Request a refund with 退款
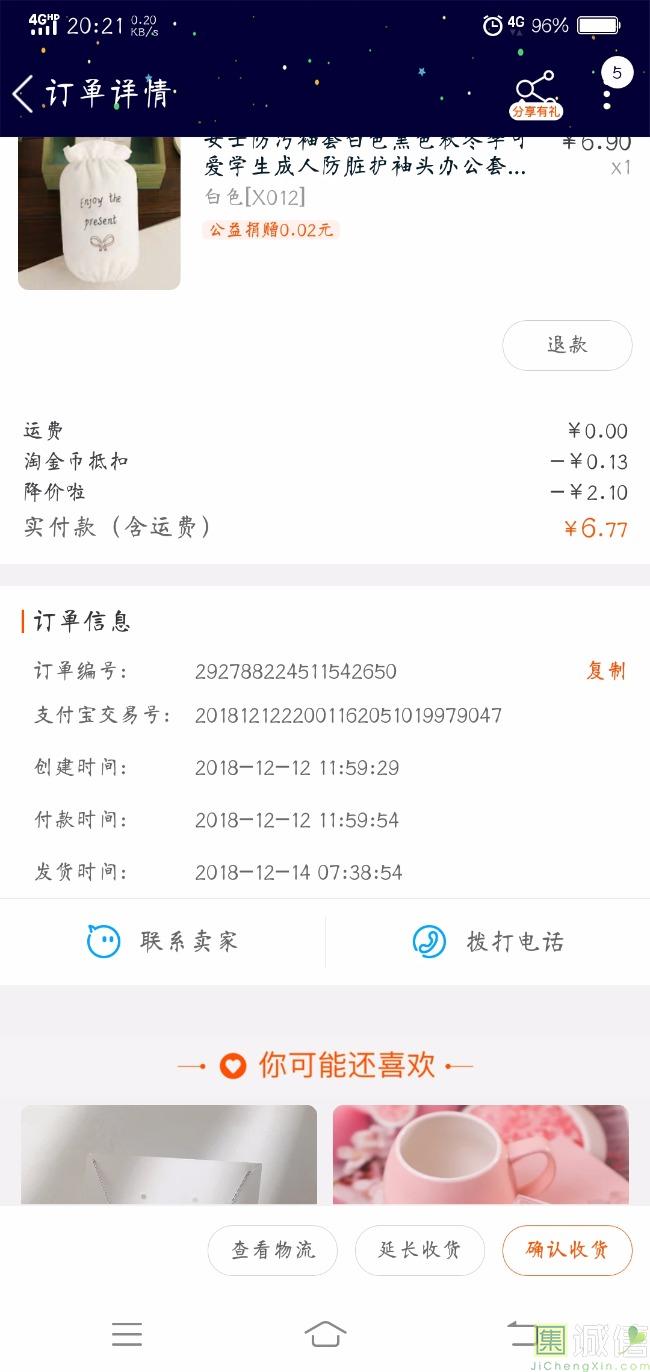This screenshot has height=1372, width=650. [x=567, y=346]
